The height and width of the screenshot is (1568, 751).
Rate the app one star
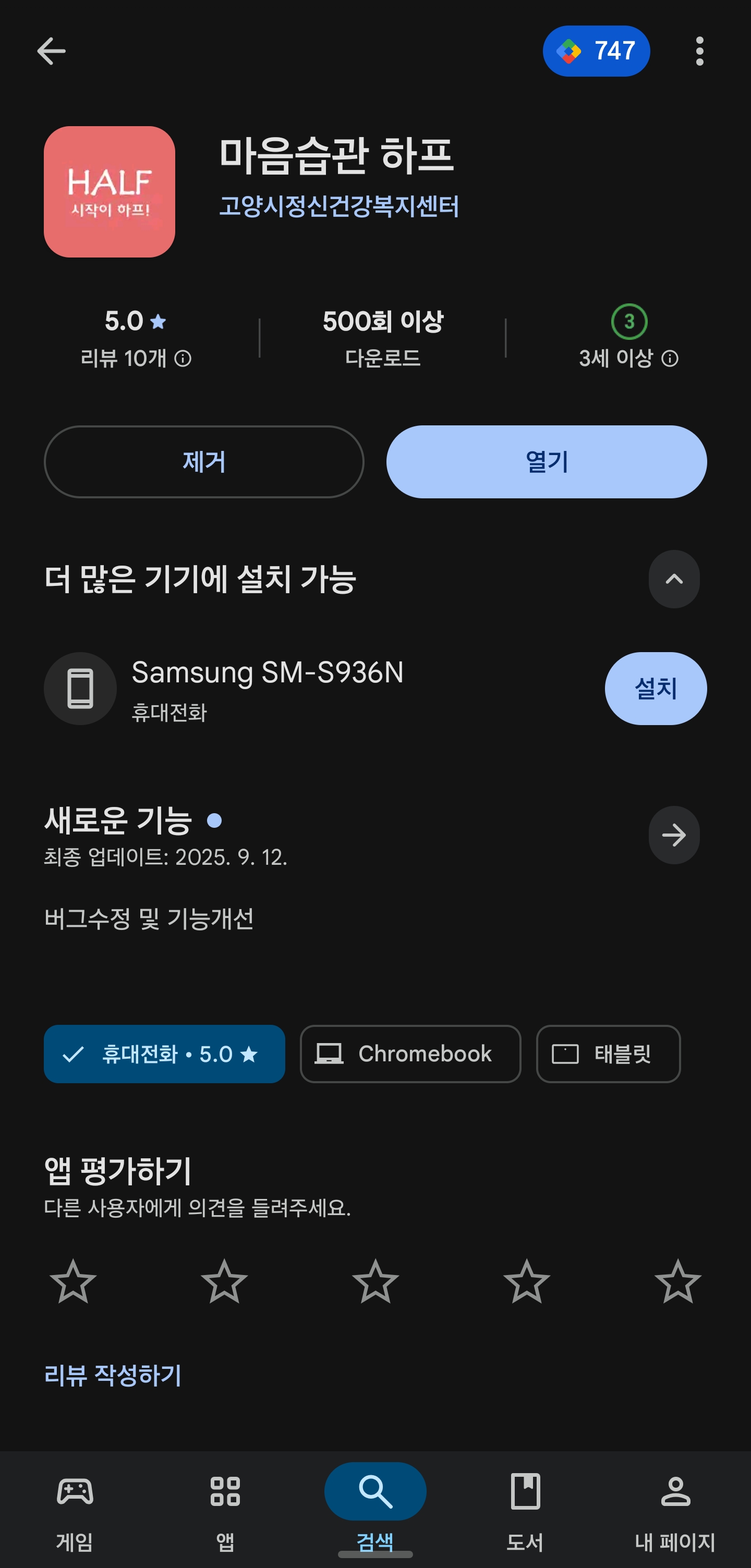pos(73,1281)
